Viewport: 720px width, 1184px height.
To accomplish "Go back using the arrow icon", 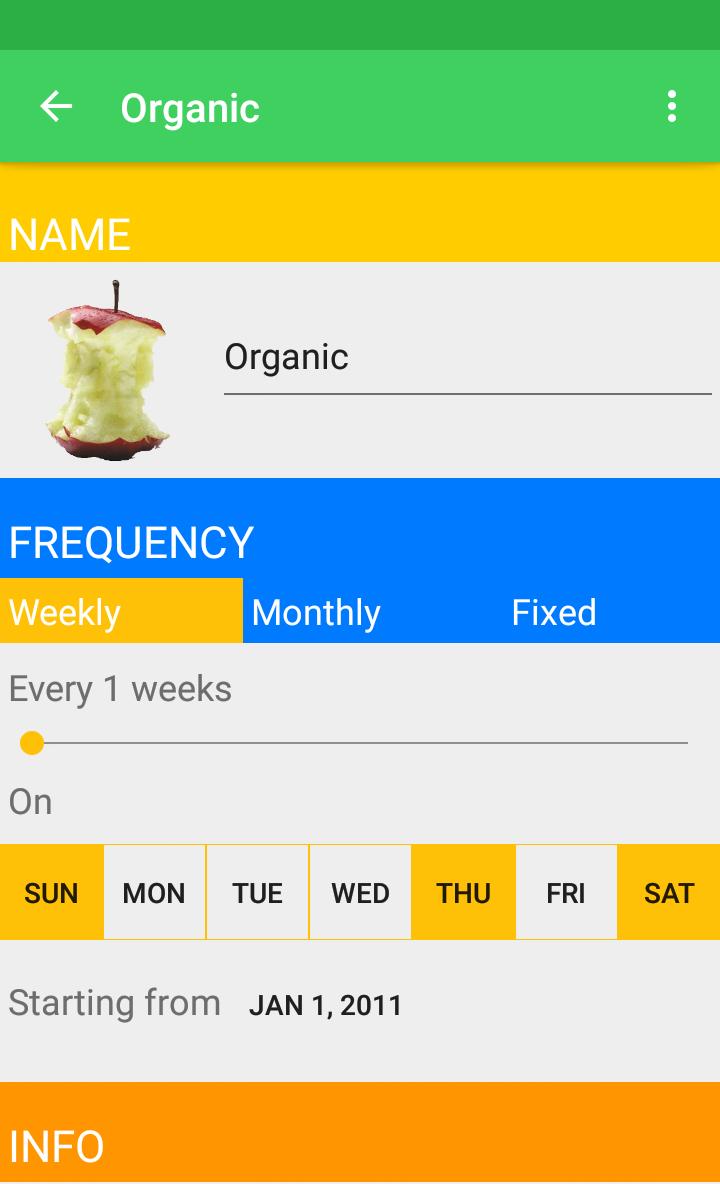I will (56, 107).
